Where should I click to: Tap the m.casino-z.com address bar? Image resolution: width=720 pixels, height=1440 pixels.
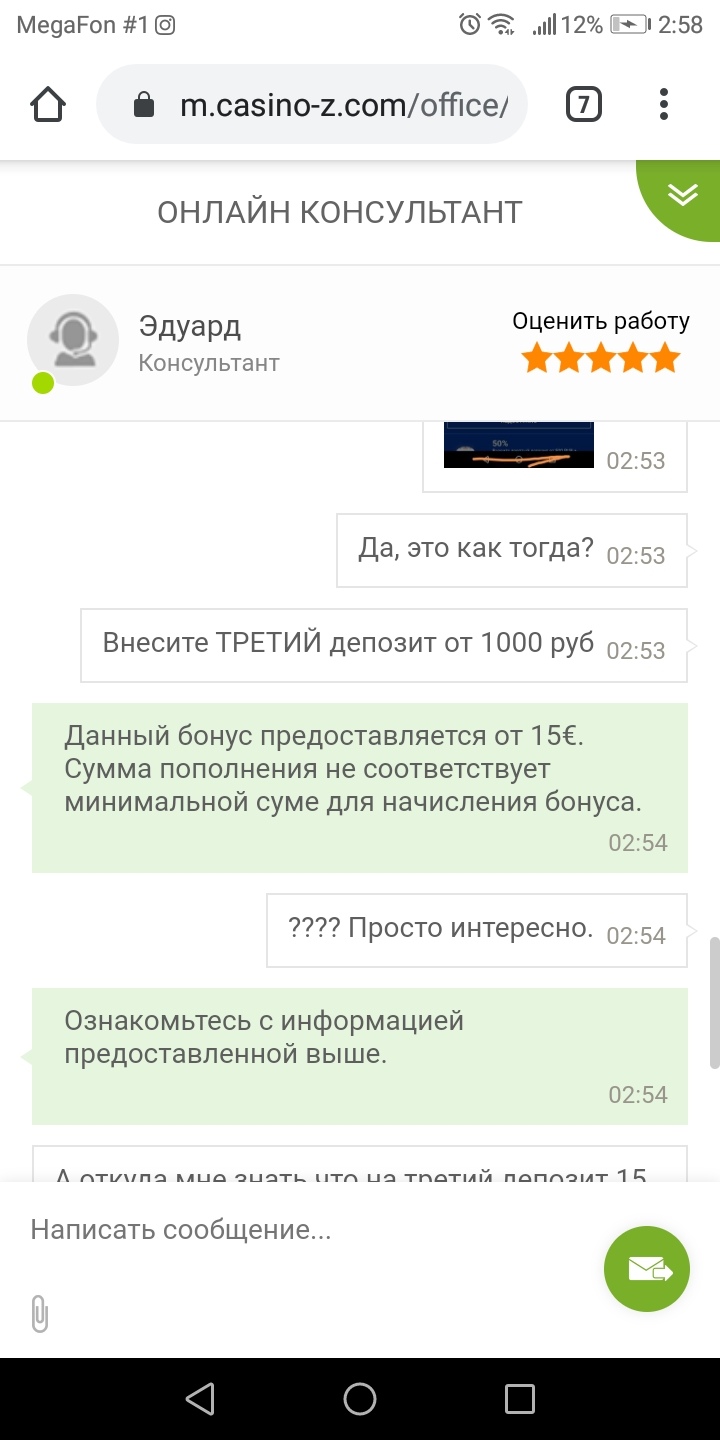coord(312,105)
